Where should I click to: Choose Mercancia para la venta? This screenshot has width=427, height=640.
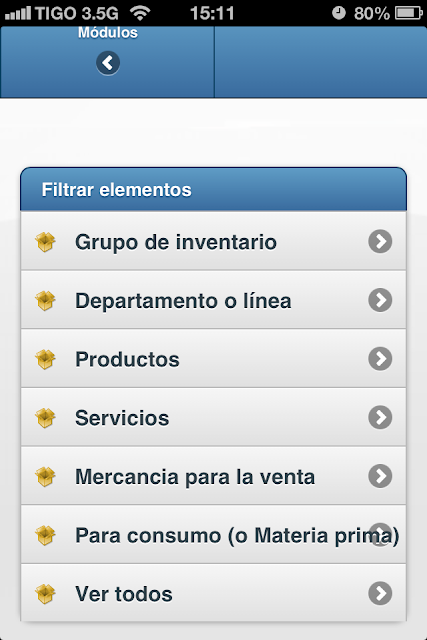tap(214, 476)
